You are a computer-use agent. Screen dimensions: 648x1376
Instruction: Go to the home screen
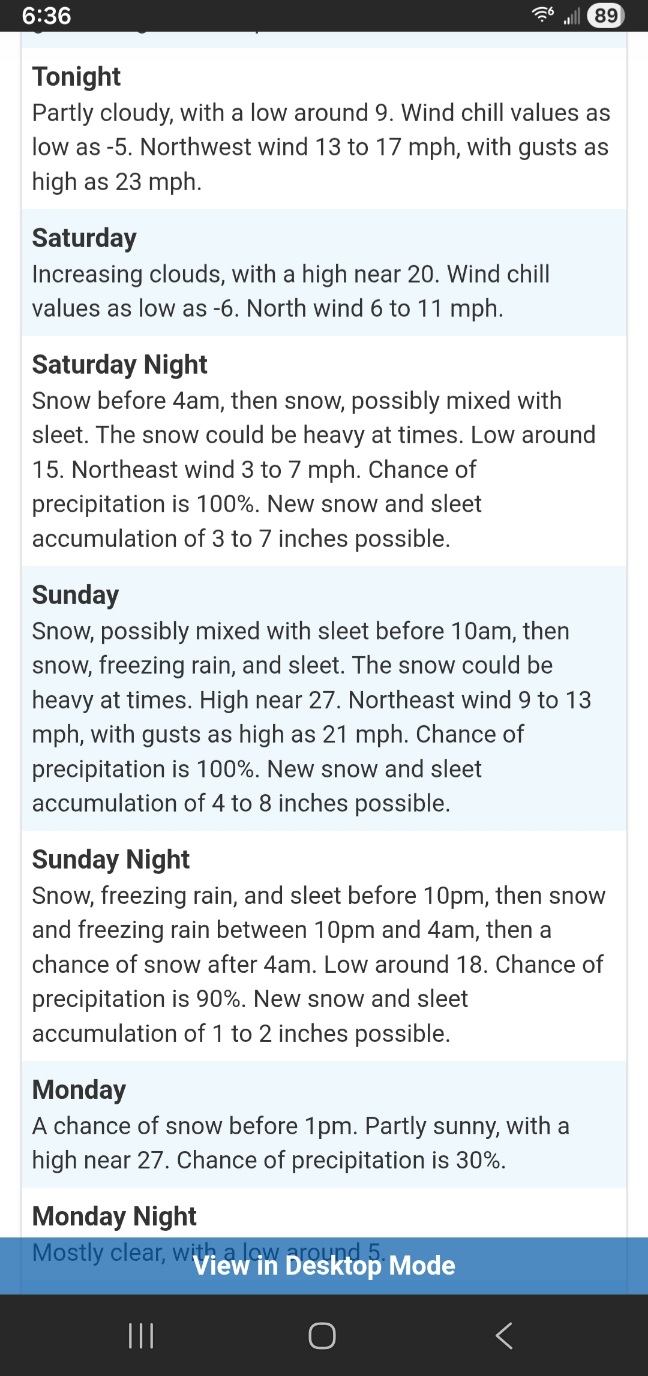coord(322,1335)
